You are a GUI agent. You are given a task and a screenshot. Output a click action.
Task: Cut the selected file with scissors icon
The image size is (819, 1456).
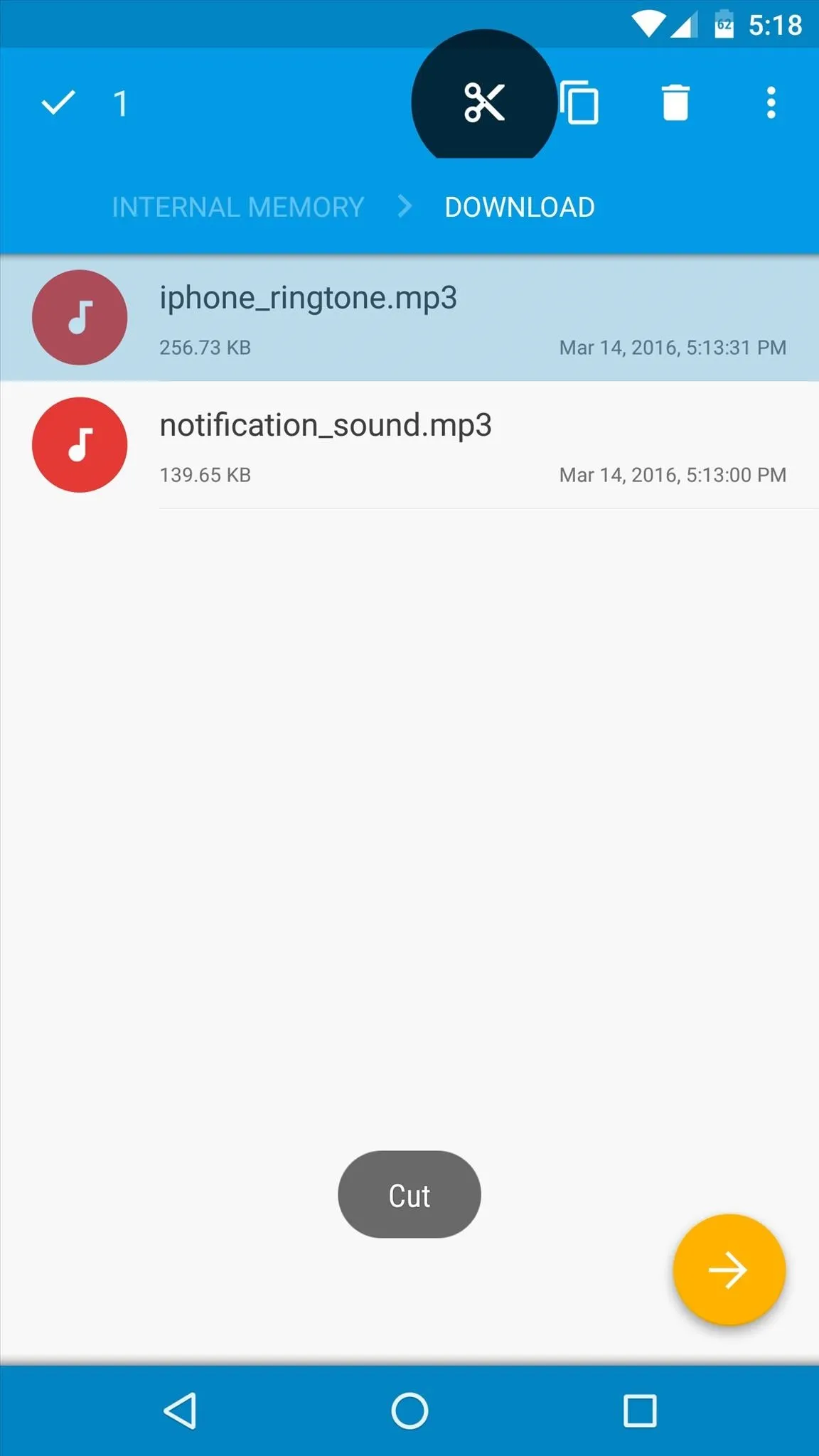pos(484,102)
